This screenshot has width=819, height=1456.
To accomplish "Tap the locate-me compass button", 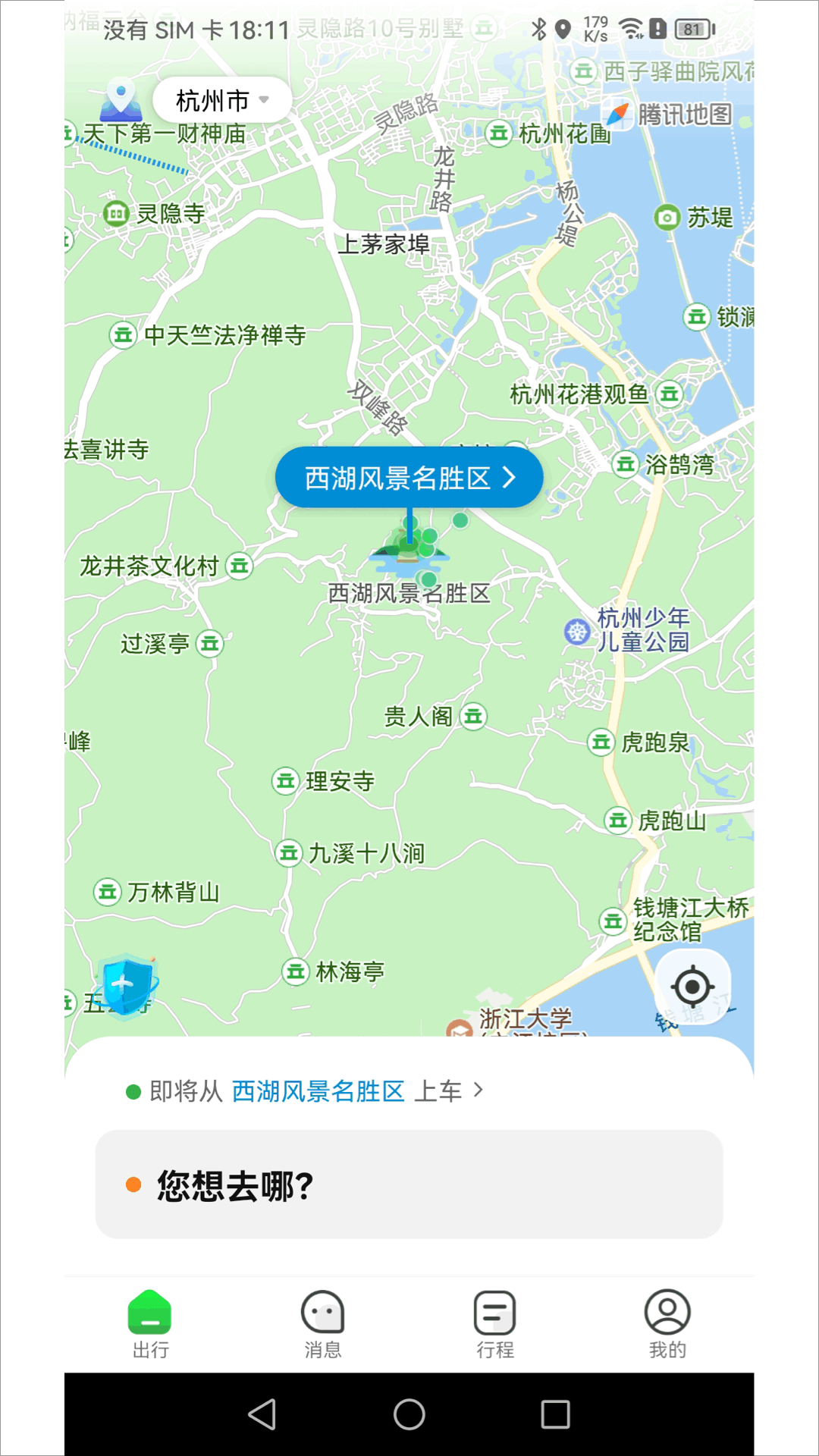I will point(694,986).
